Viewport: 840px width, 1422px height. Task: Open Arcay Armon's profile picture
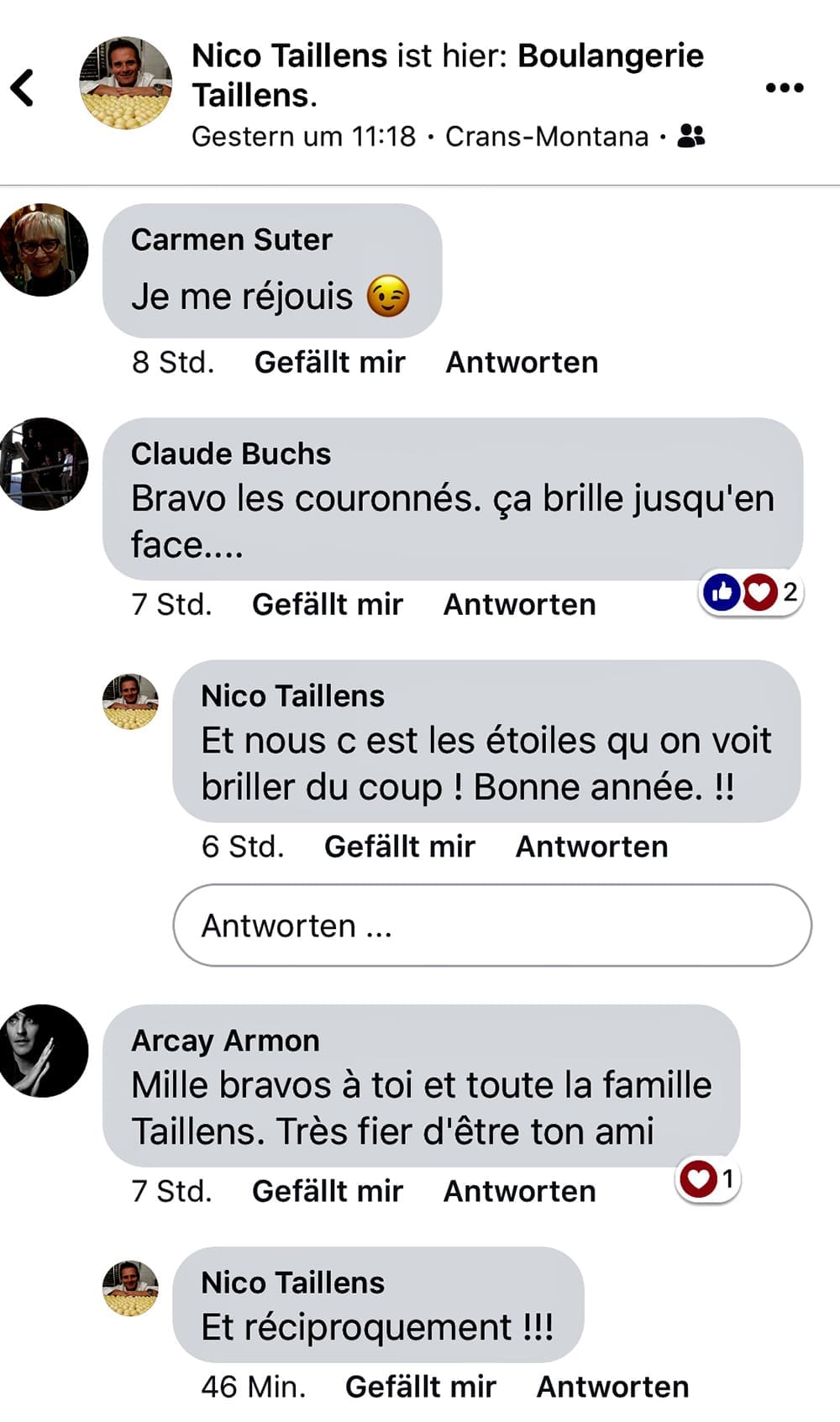44,1050
